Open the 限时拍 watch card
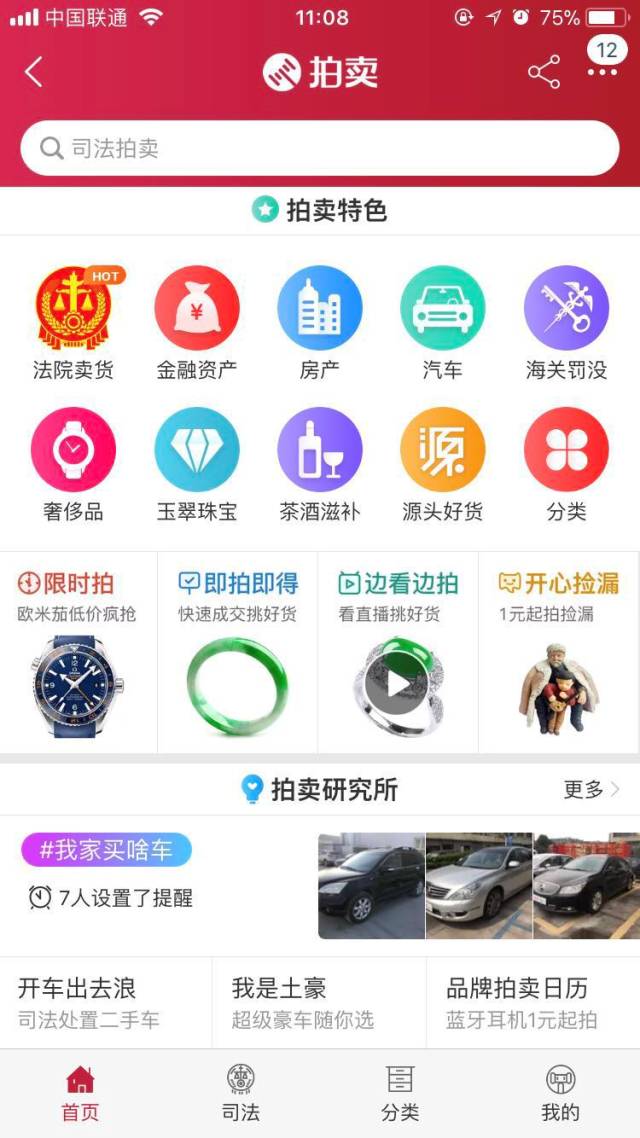 click(78, 652)
